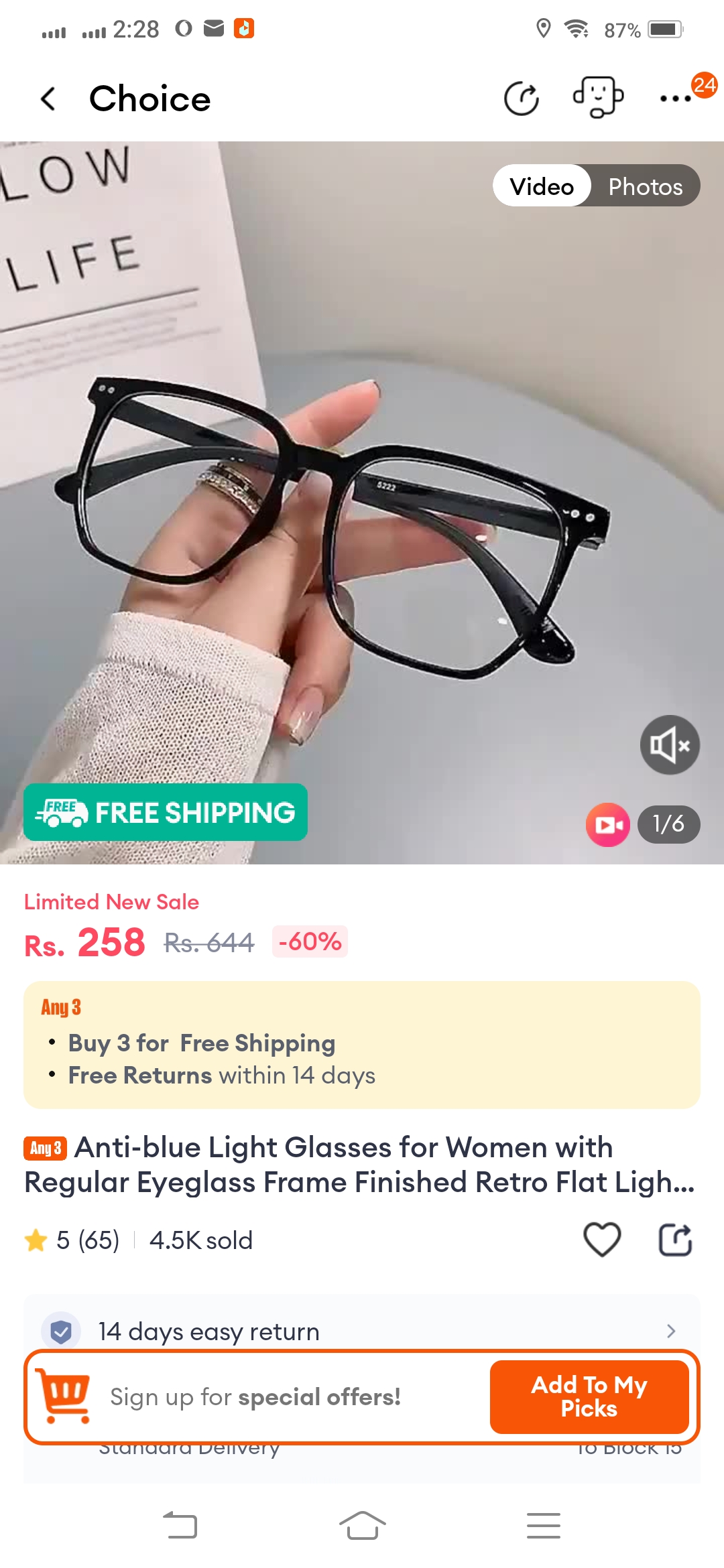Open the three-dot overflow menu

click(x=675, y=99)
